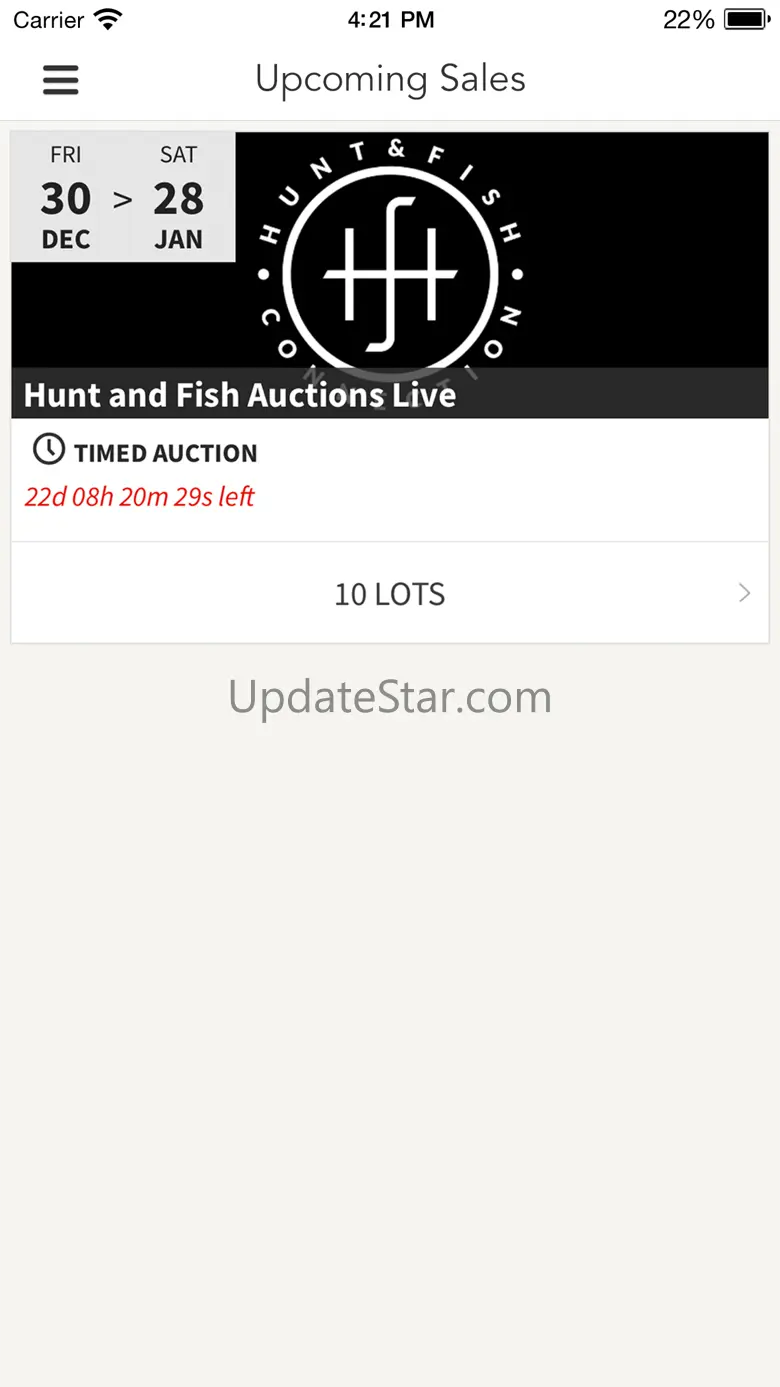Image resolution: width=780 pixels, height=1387 pixels.
Task: Open the hamburger menu
Action: click(60, 80)
